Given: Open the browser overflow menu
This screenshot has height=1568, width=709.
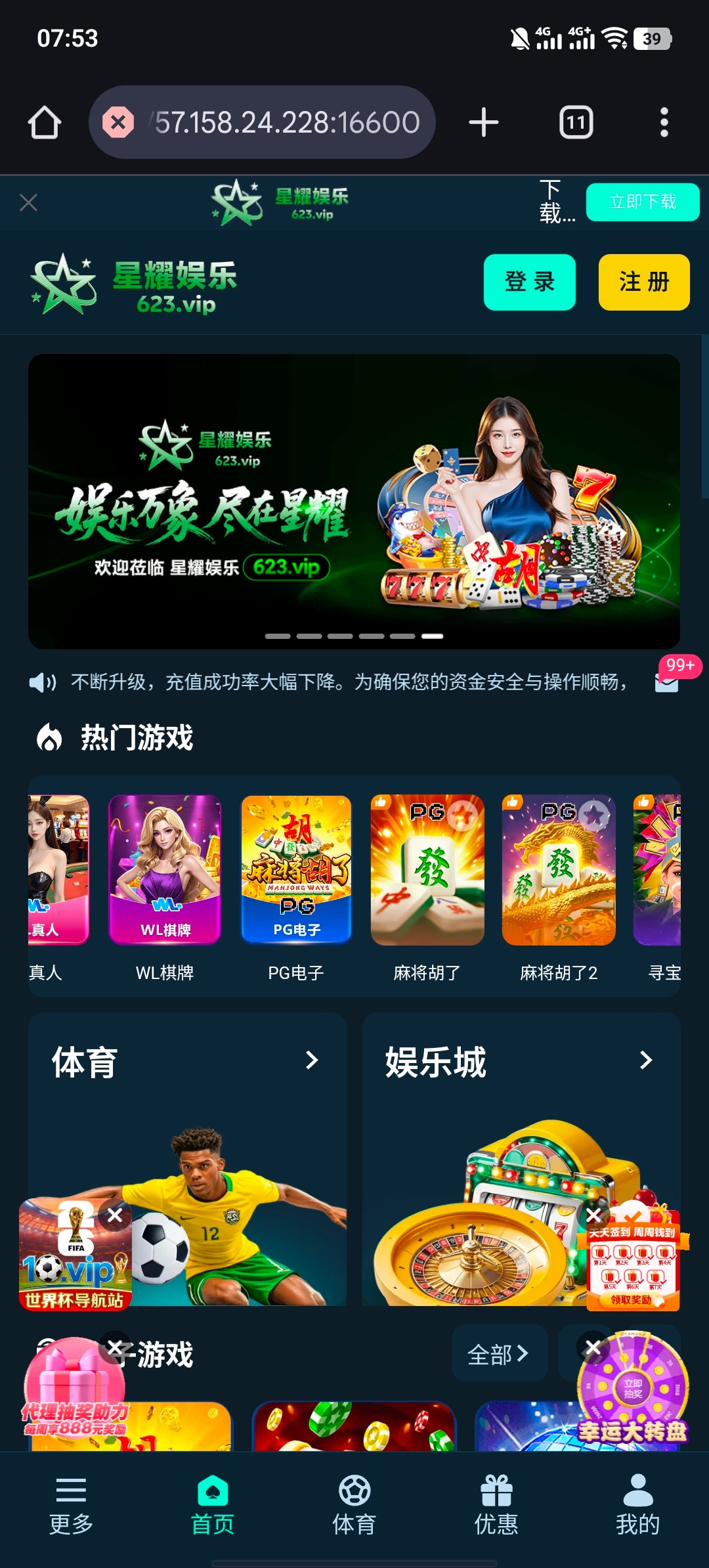Looking at the screenshot, I should click(664, 123).
